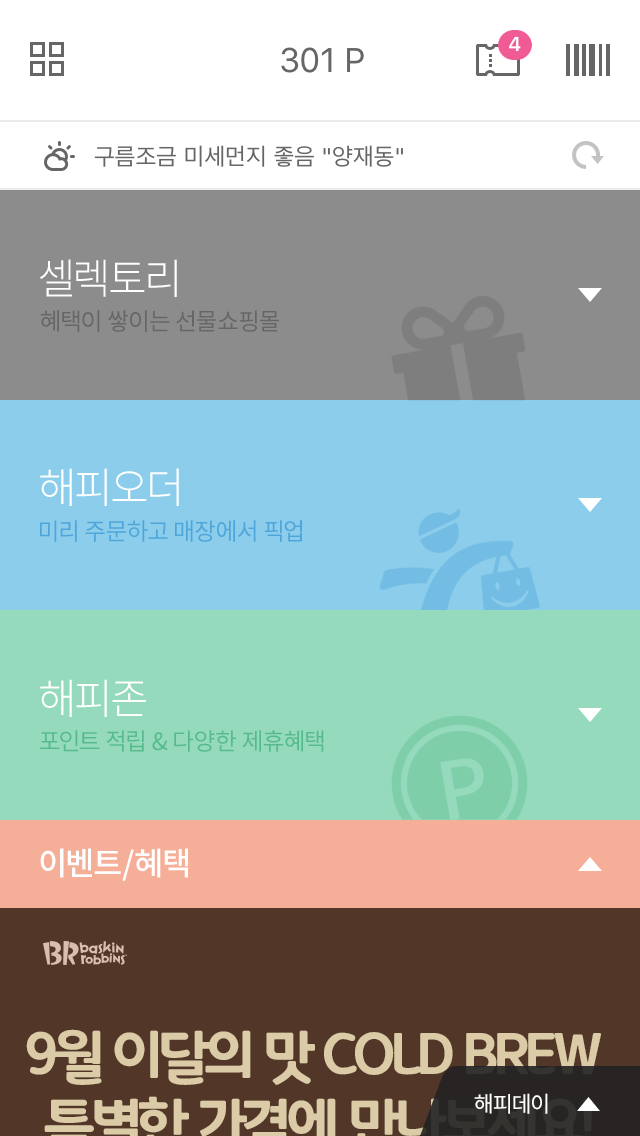Expand the 셀렉토리 section
The height and width of the screenshot is (1136, 640).
pos(589,294)
